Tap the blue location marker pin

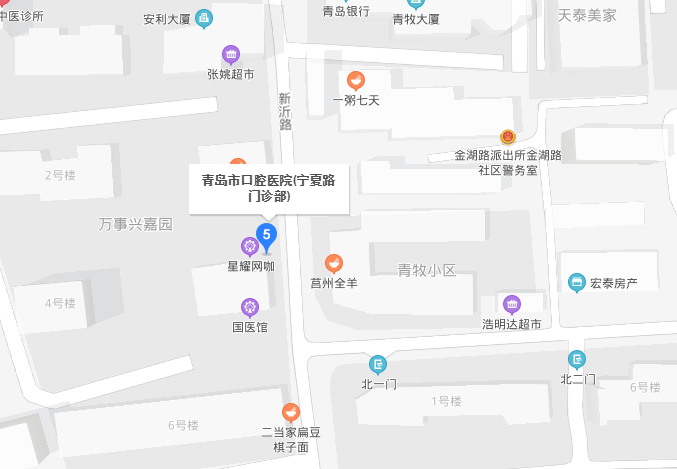[267, 236]
